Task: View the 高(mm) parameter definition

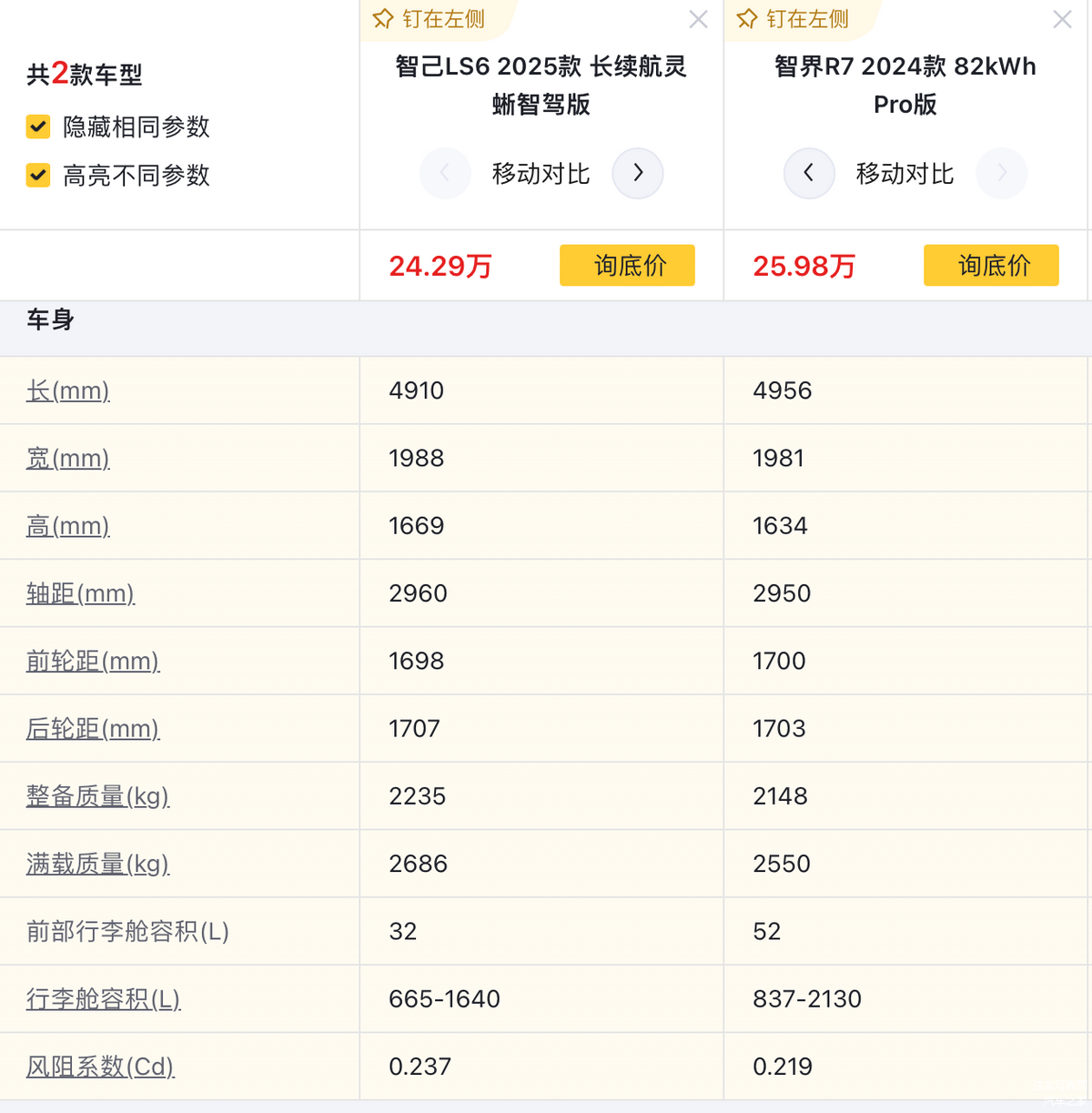Action: (x=68, y=525)
